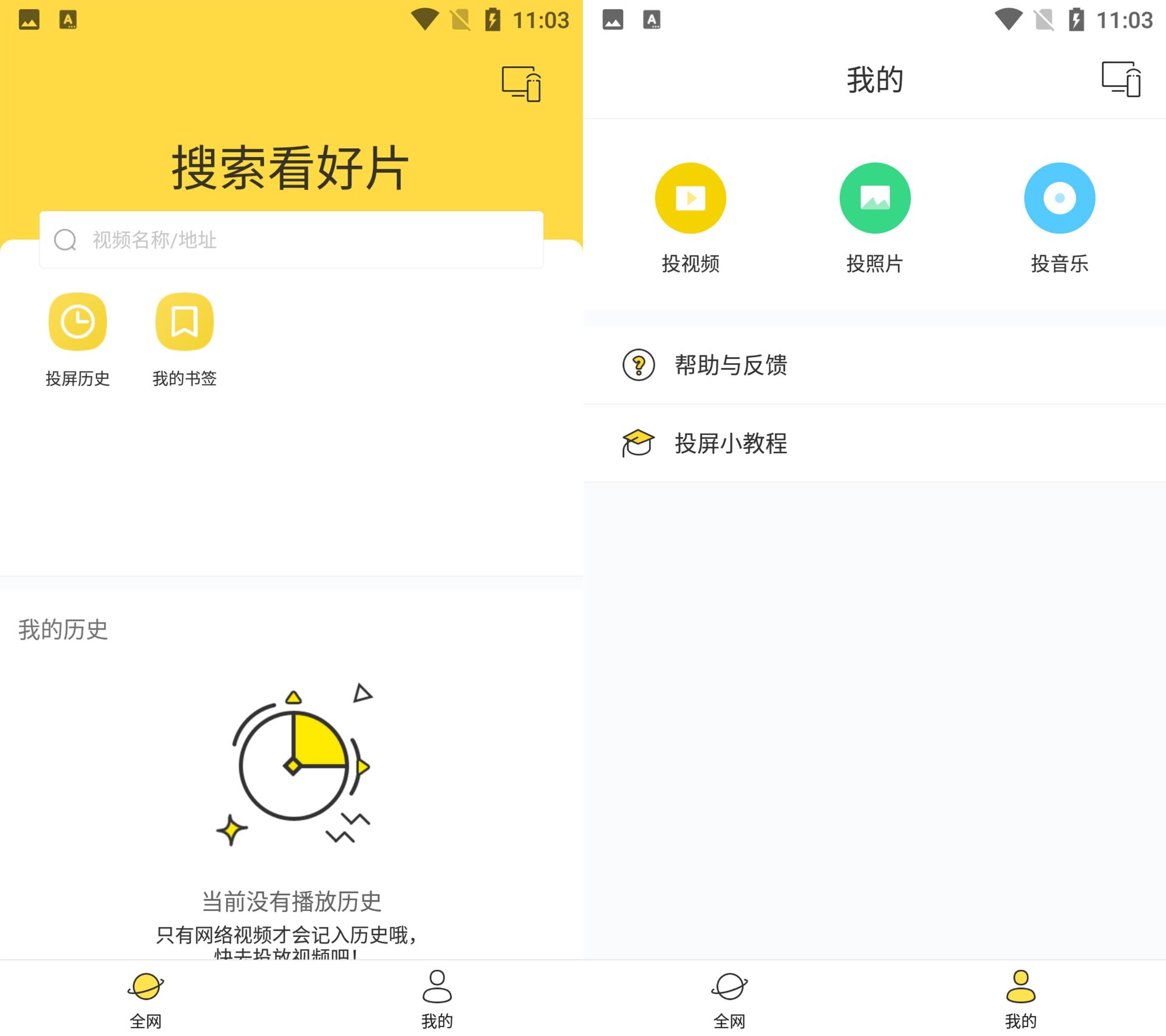
Task: Switch to 全网 tab from the 我的 page
Action: click(729, 998)
